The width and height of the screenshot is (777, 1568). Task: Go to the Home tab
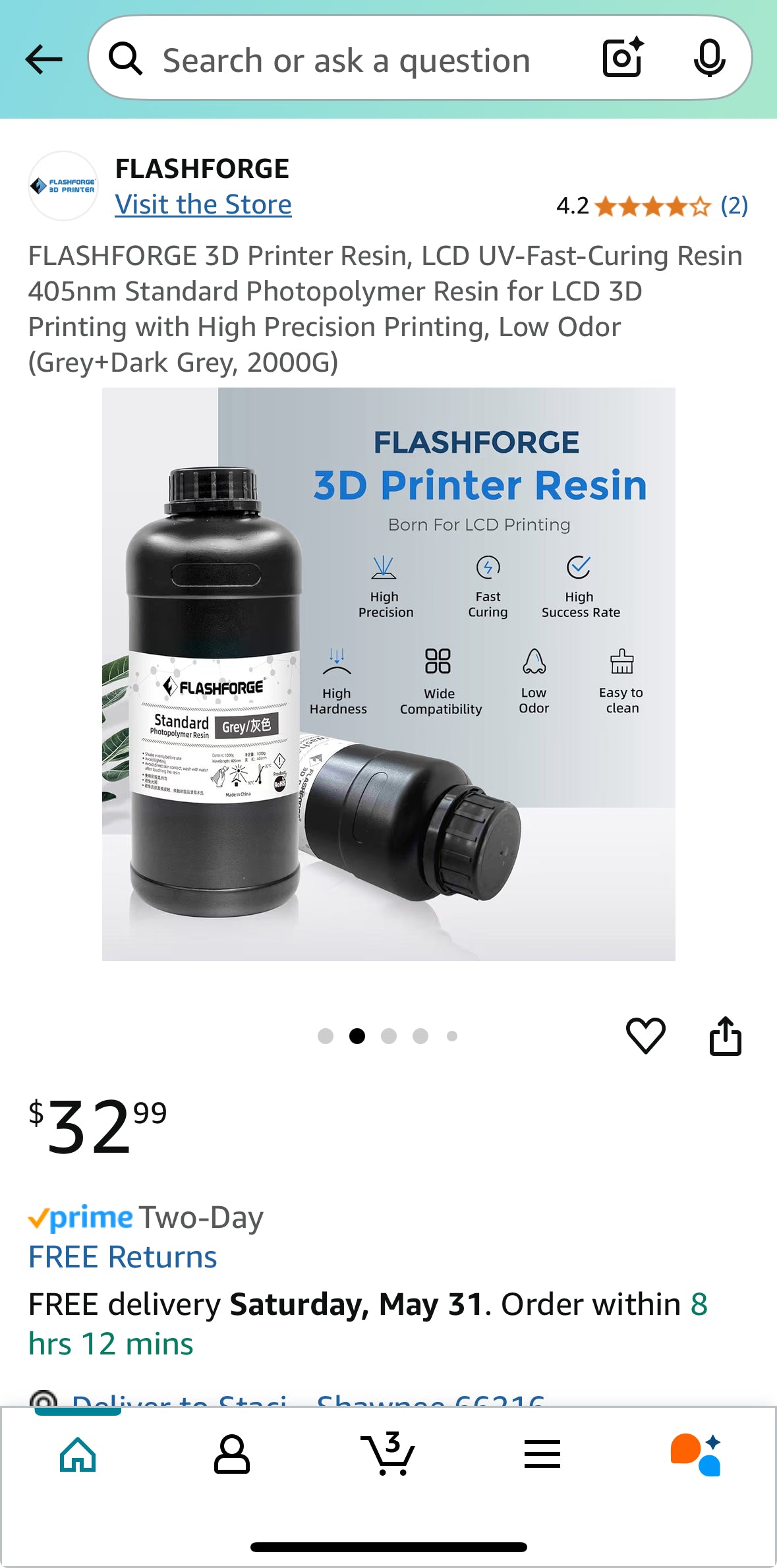78,1454
